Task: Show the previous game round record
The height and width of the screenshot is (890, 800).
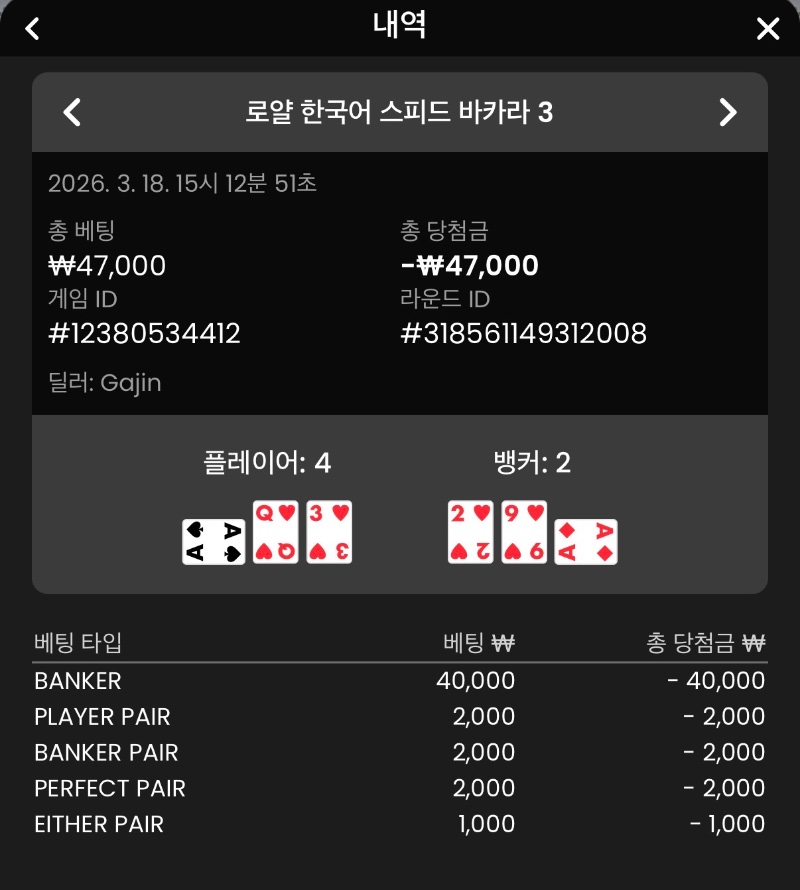Action: click(x=72, y=112)
